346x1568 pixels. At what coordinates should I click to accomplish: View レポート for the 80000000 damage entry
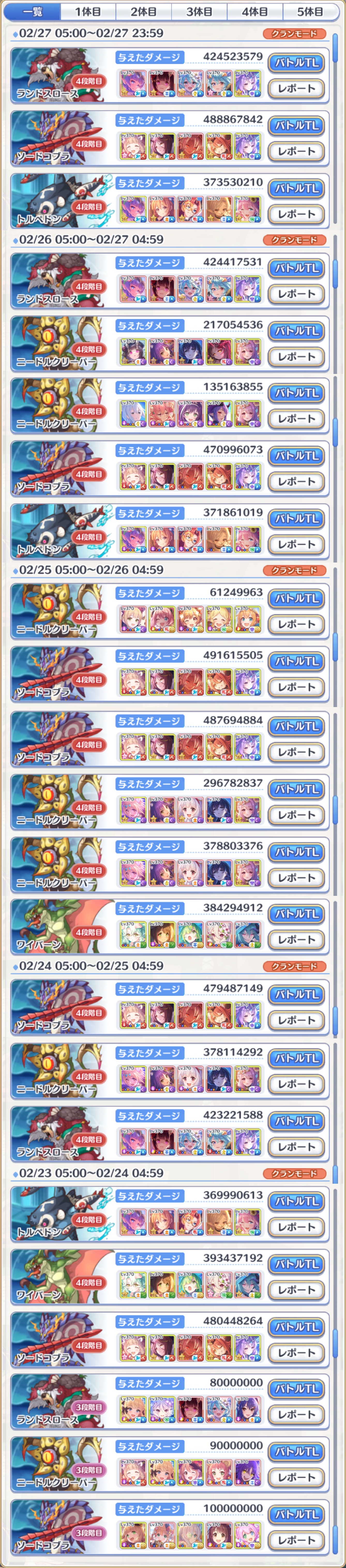pyautogui.click(x=296, y=1415)
